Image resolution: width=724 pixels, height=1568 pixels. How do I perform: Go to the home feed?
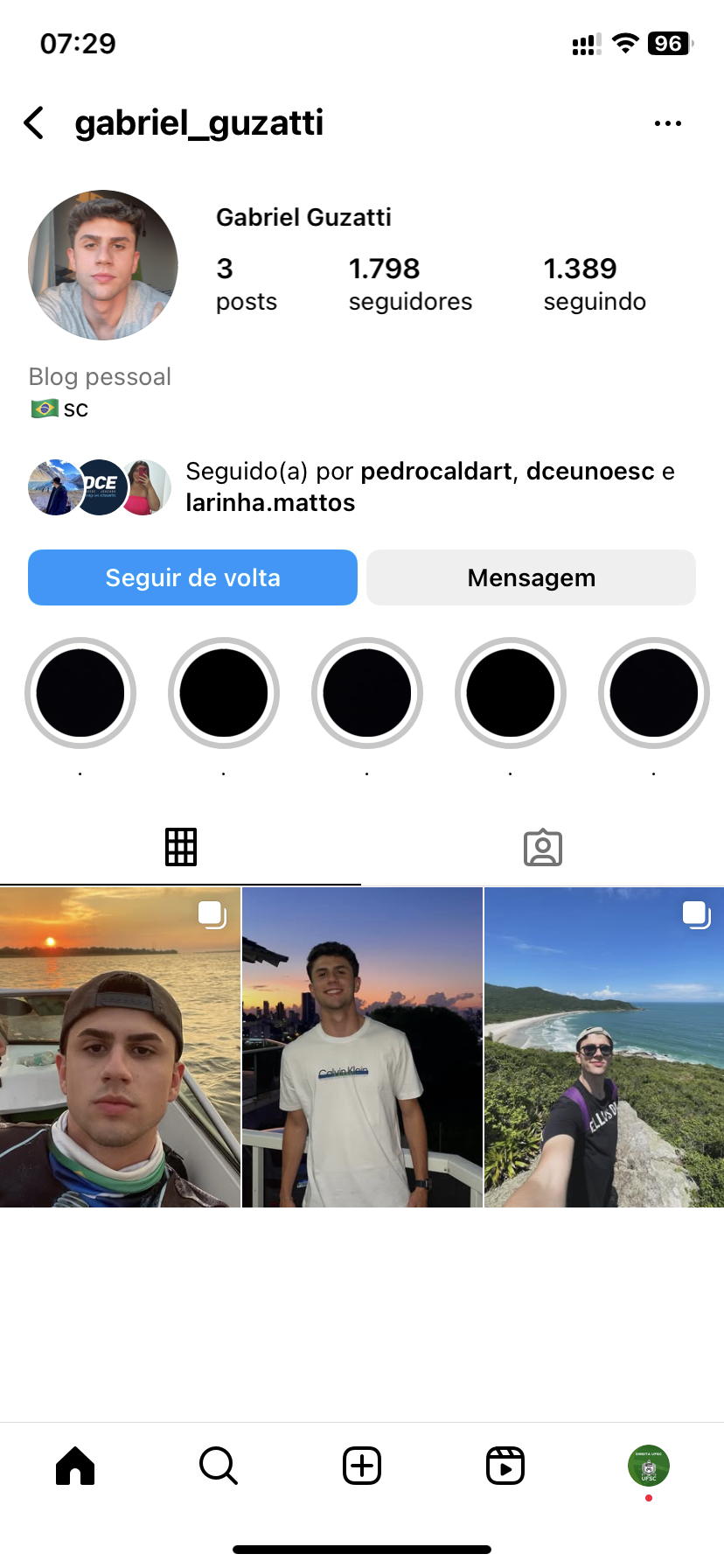click(75, 1466)
